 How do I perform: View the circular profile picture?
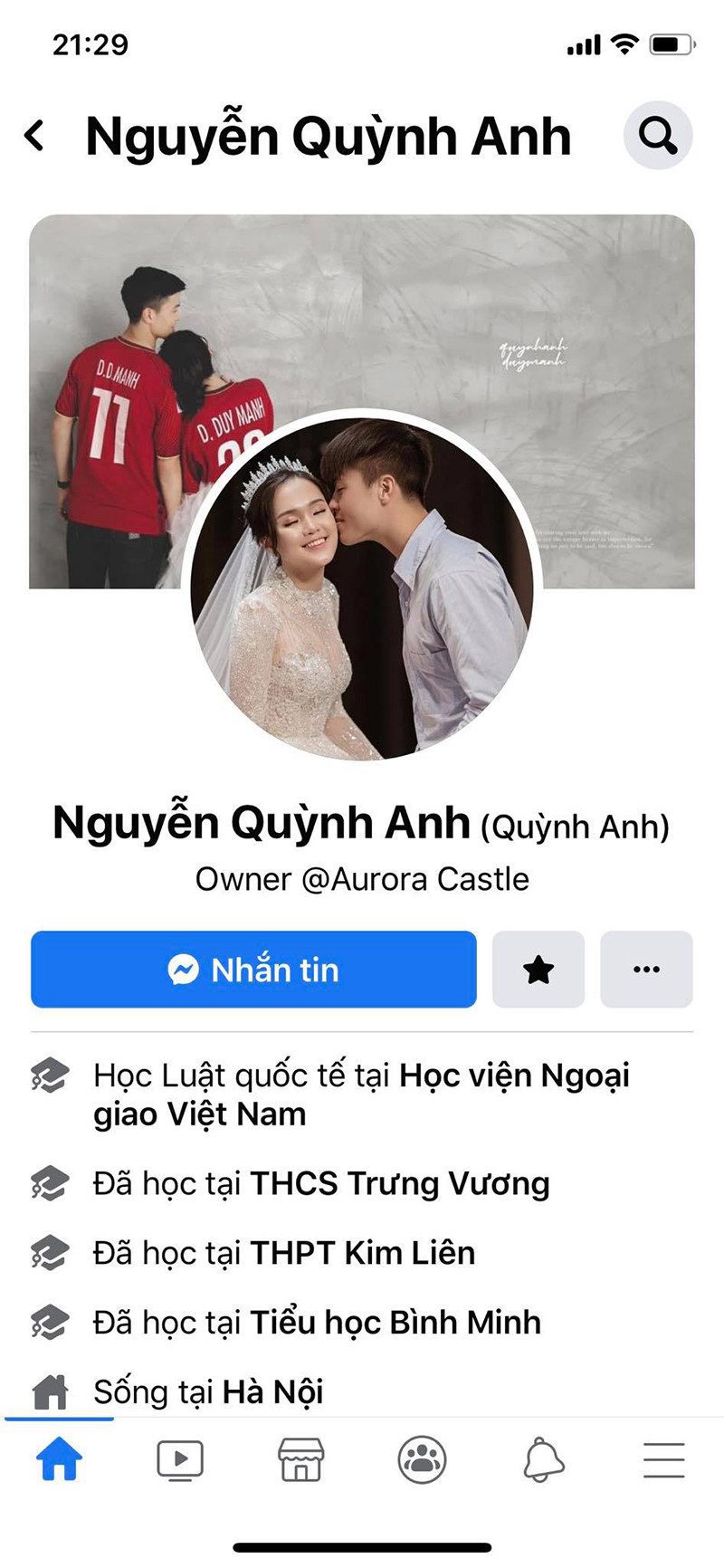362,588
